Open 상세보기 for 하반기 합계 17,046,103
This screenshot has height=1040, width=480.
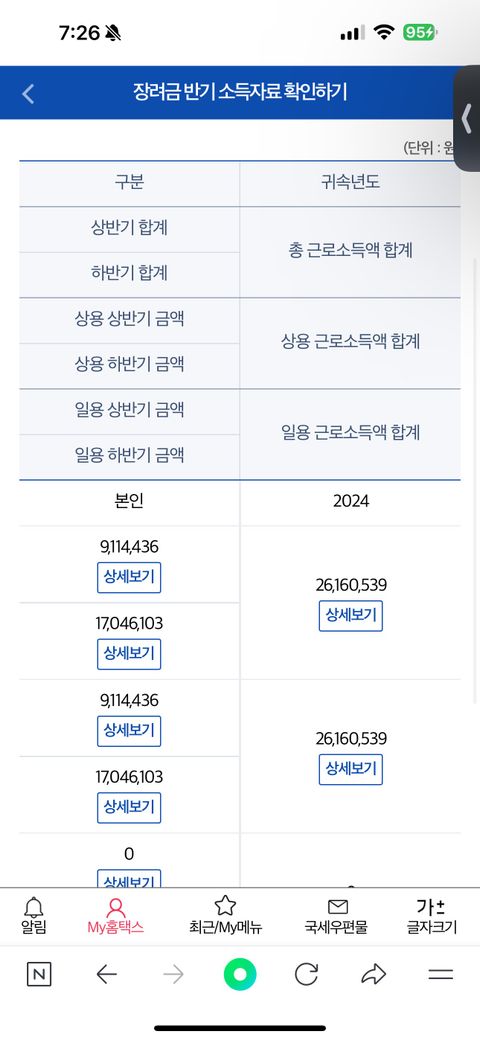129,654
